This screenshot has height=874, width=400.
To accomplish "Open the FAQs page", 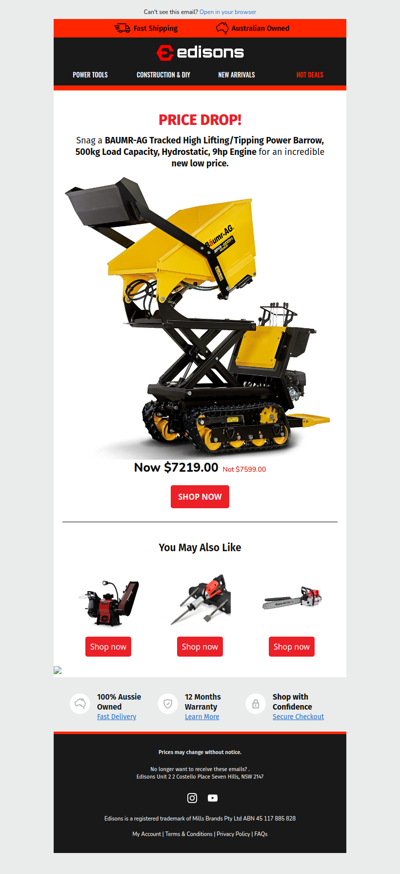I will (261, 834).
